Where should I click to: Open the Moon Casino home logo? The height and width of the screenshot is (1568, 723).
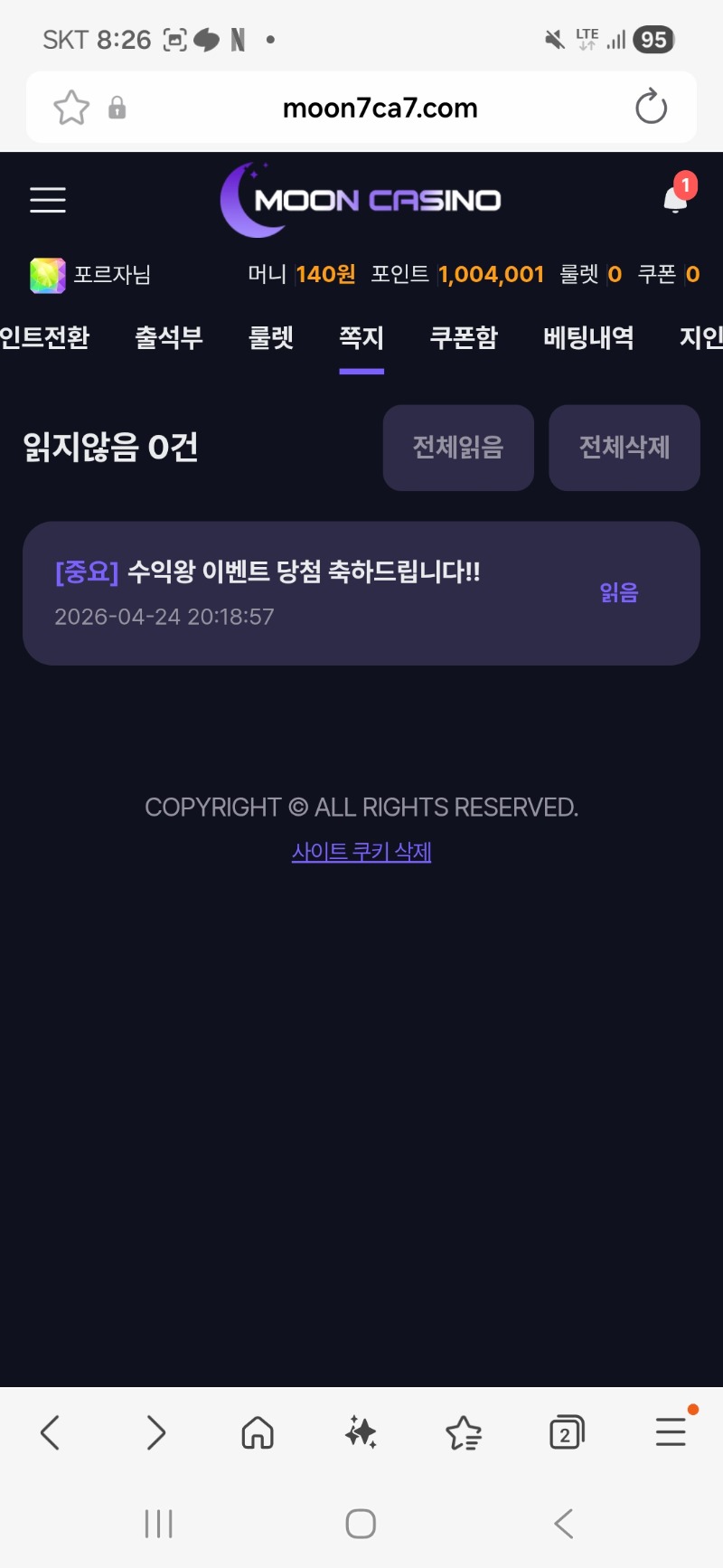[361, 200]
